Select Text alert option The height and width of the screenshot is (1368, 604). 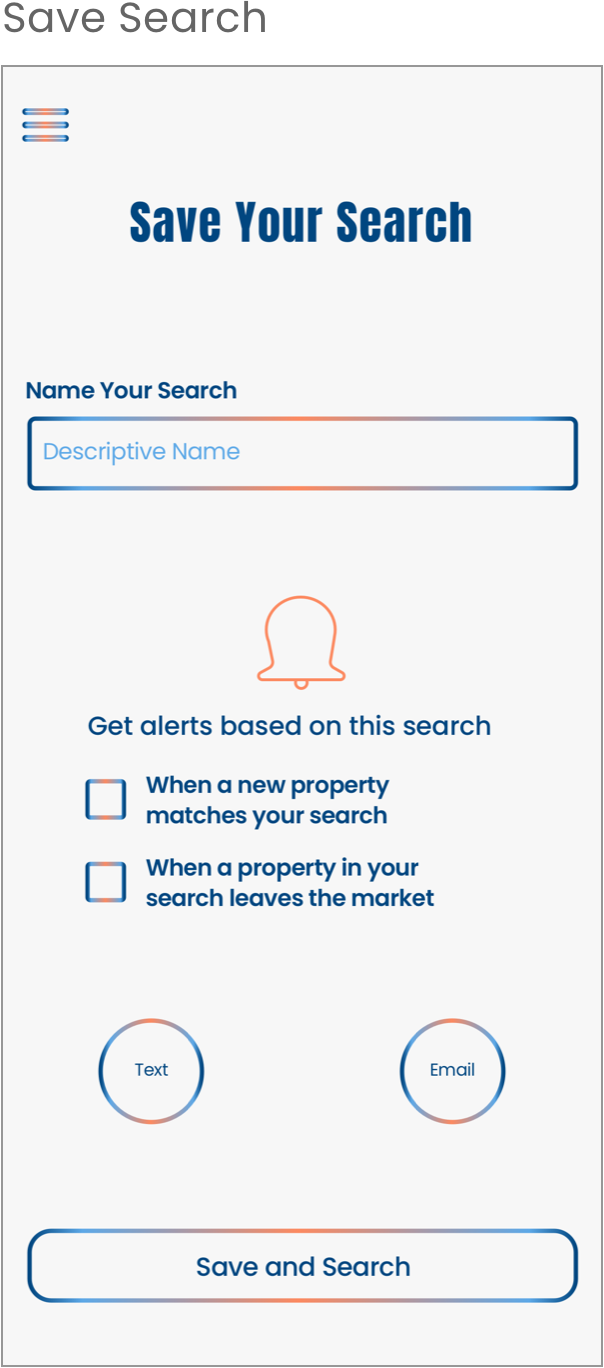(x=151, y=1071)
